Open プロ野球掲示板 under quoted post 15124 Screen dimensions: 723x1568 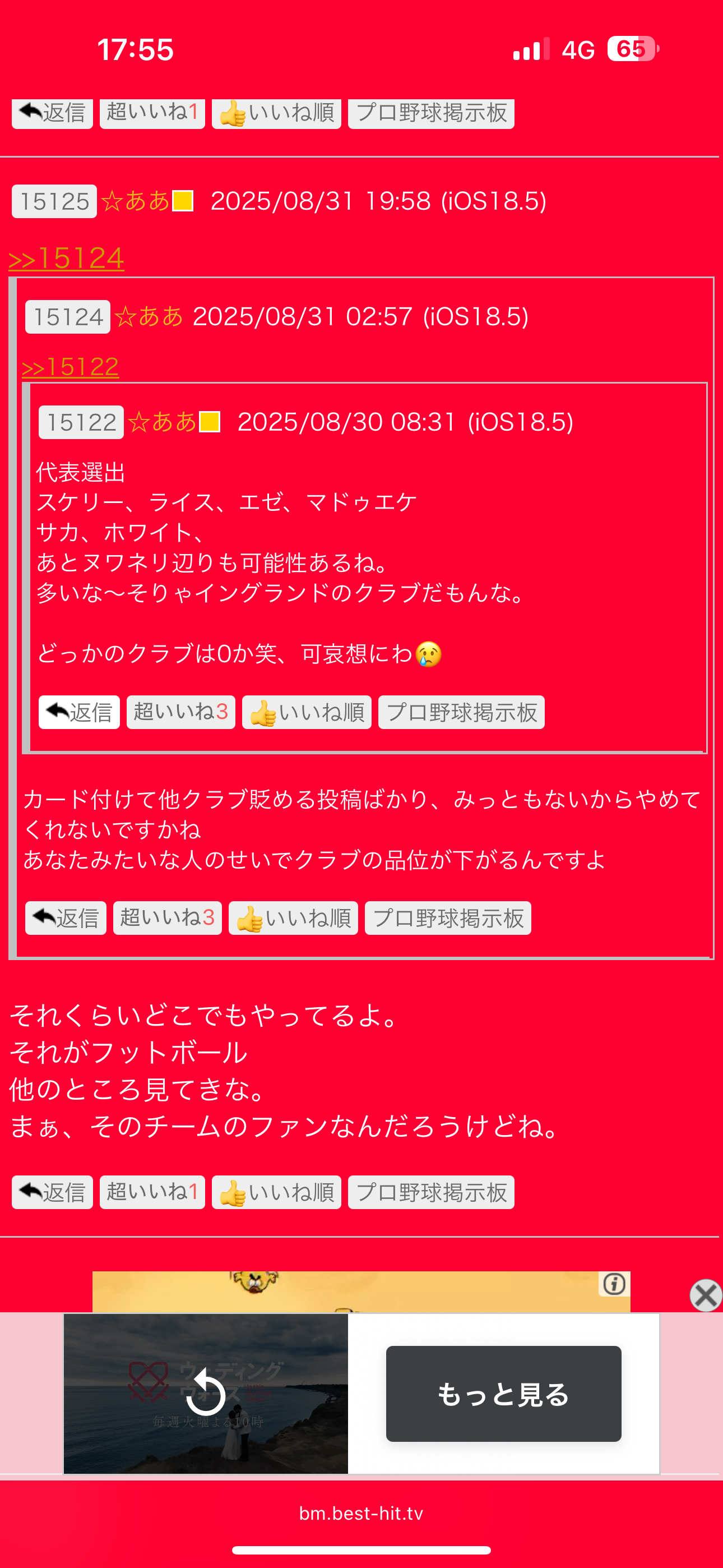tap(448, 917)
